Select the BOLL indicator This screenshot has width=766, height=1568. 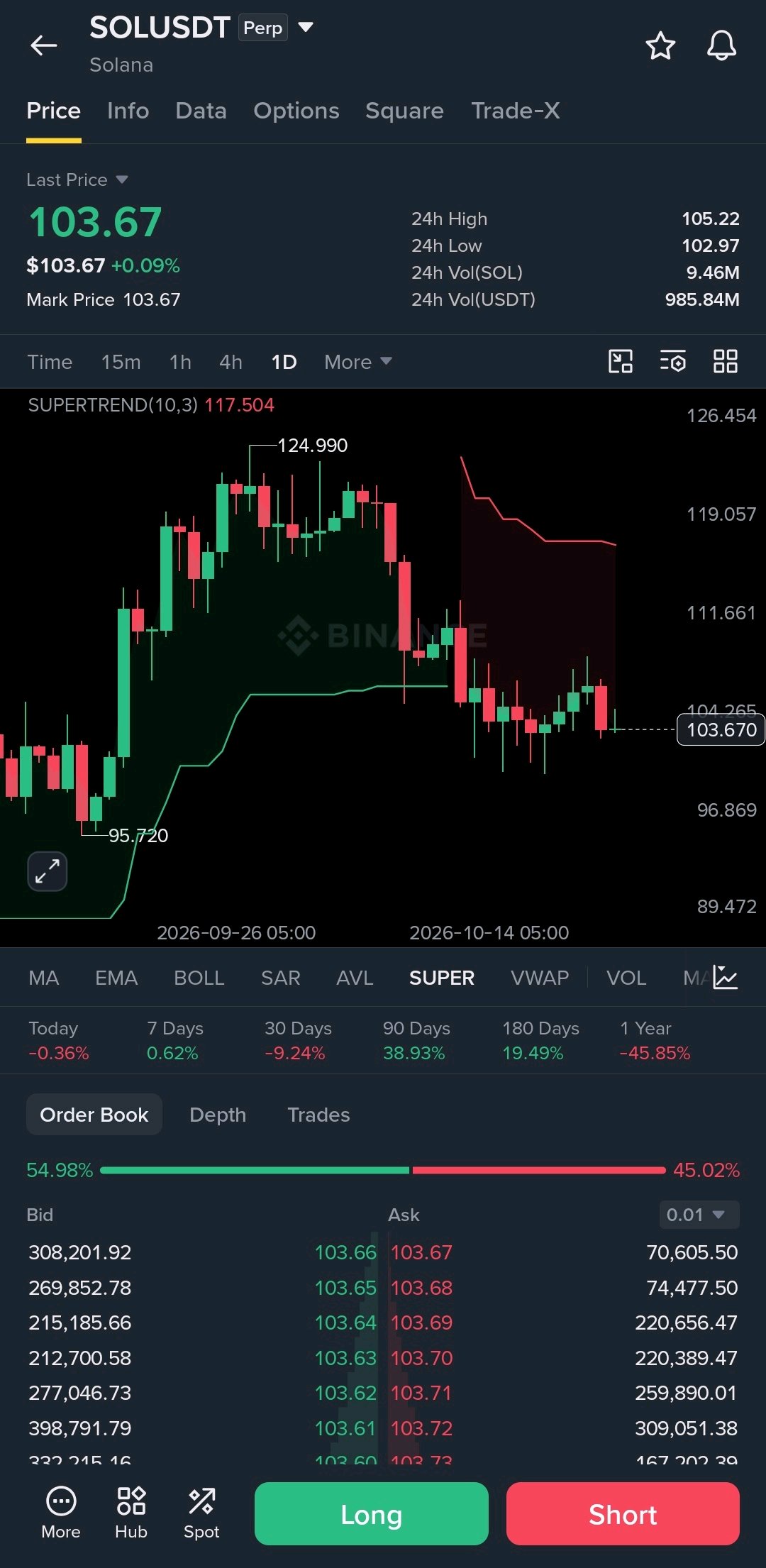tap(199, 978)
